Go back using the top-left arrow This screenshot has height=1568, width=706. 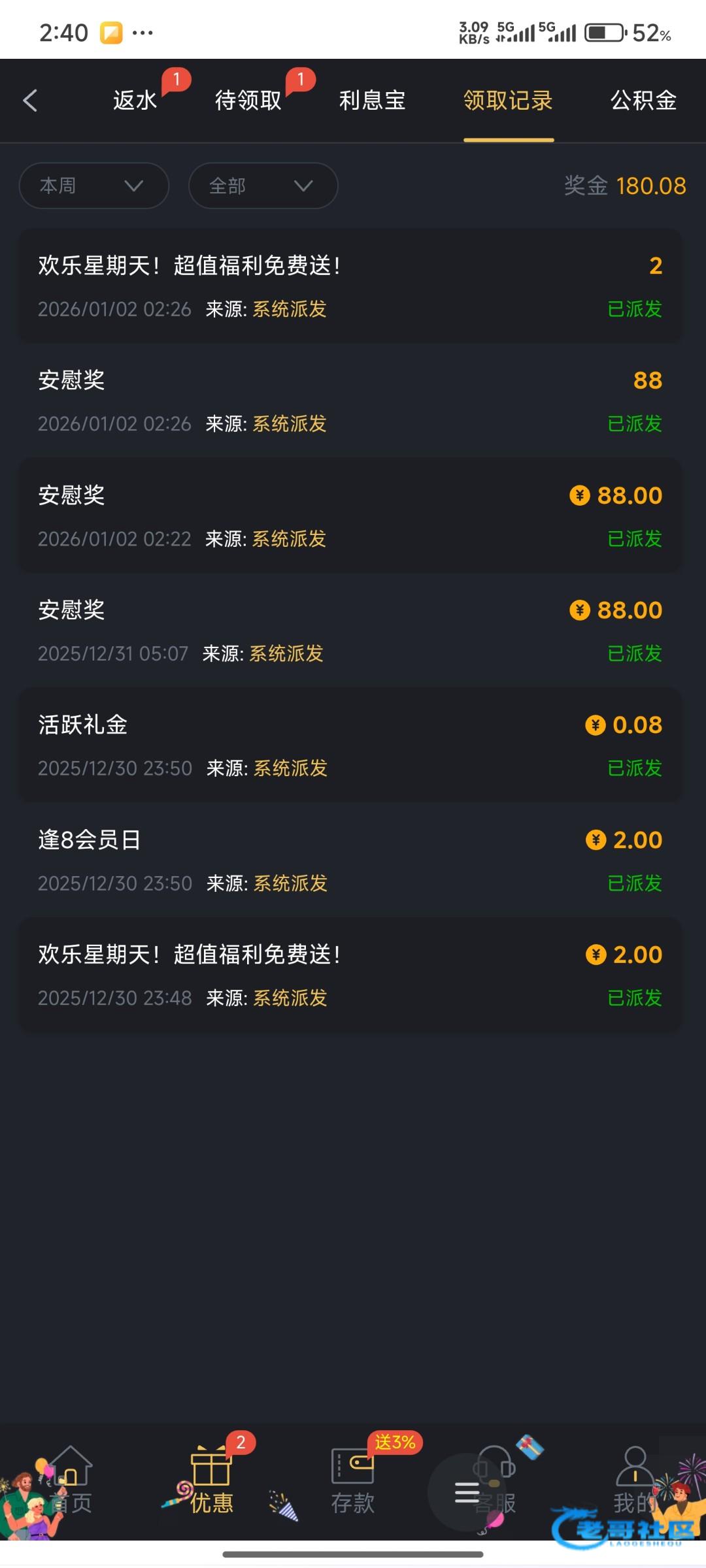tap(30, 101)
